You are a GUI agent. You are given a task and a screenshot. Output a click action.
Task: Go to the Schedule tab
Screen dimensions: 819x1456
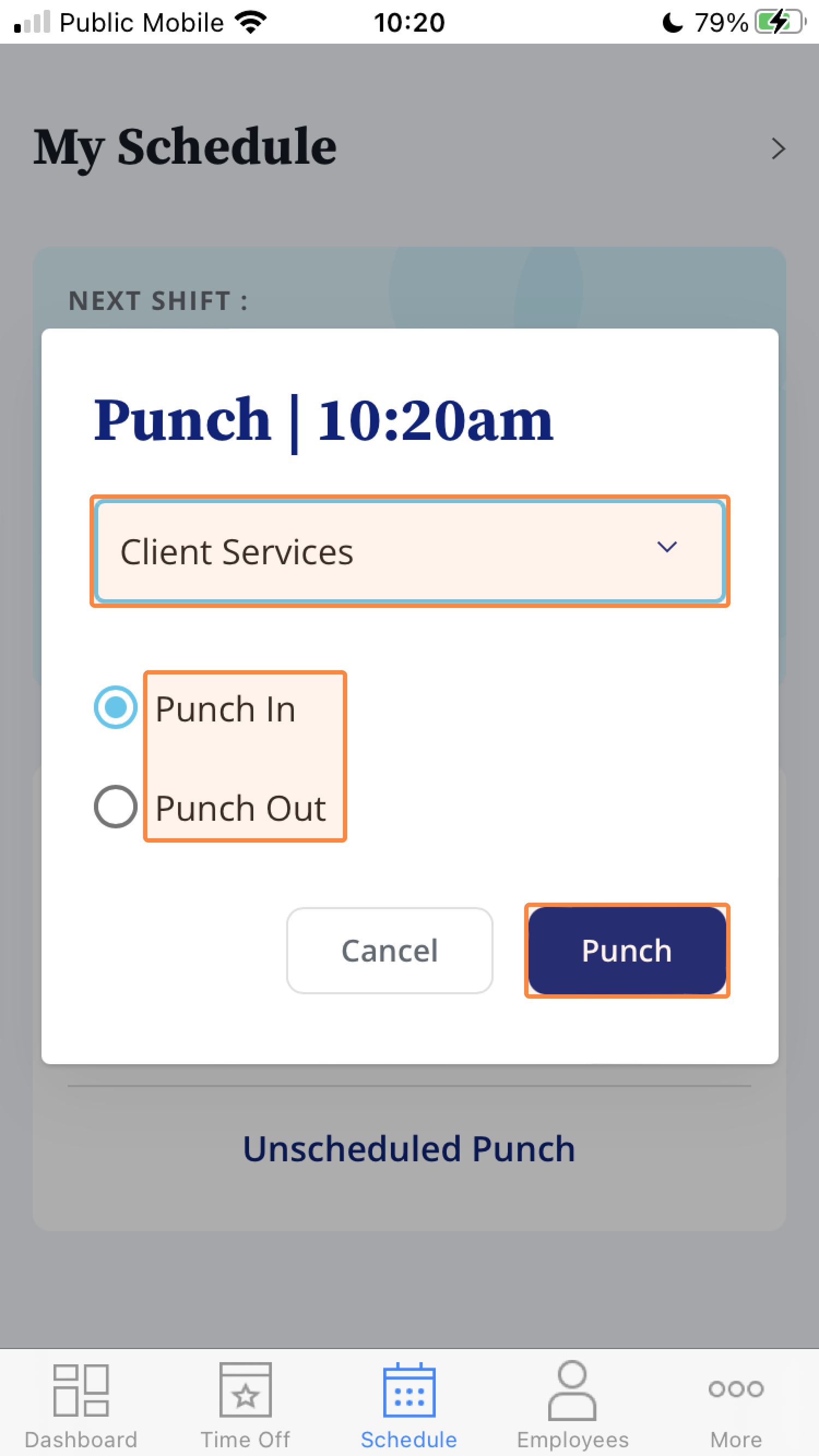click(x=409, y=1406)
